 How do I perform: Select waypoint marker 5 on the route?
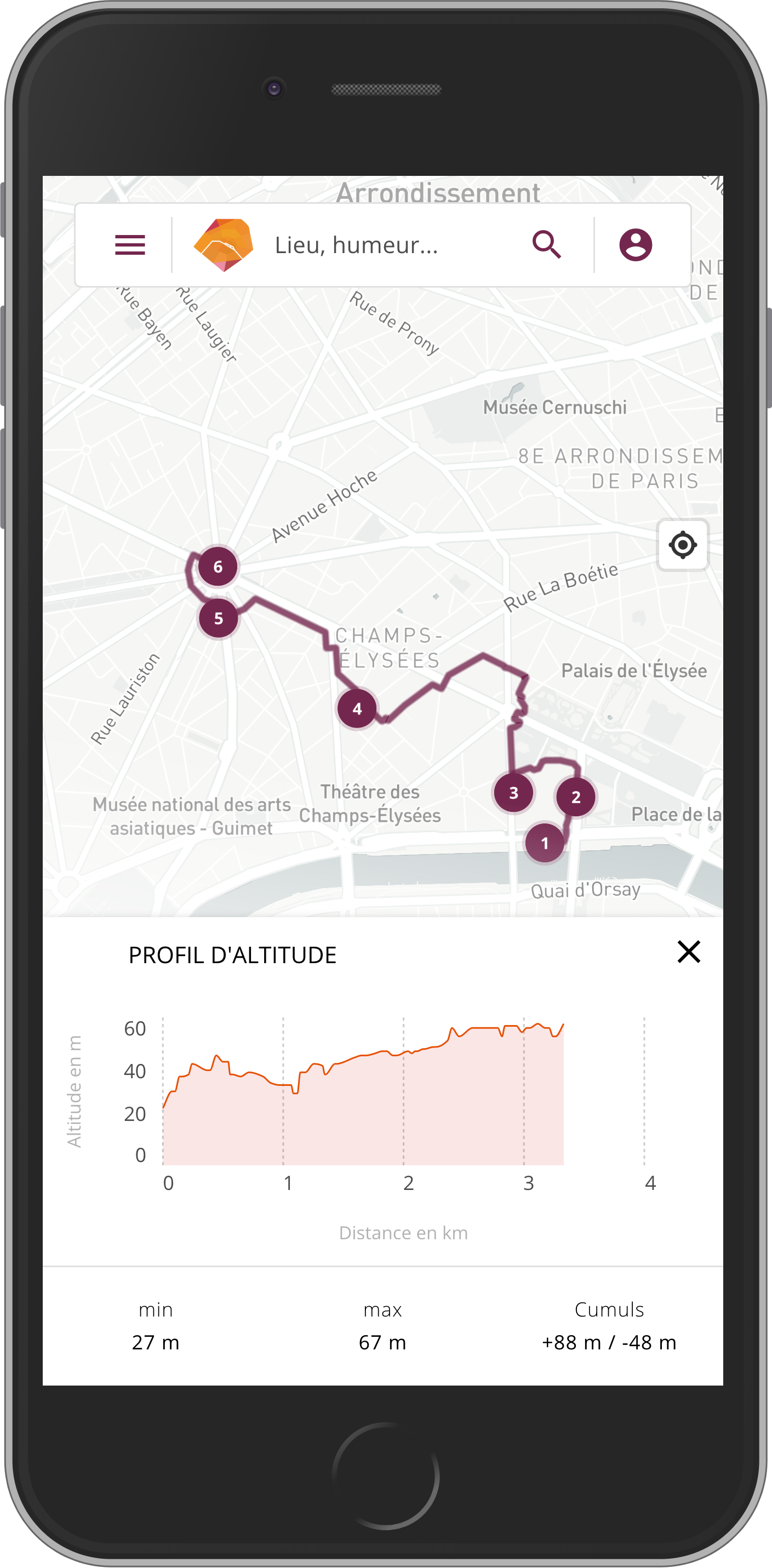click(218, 618)
